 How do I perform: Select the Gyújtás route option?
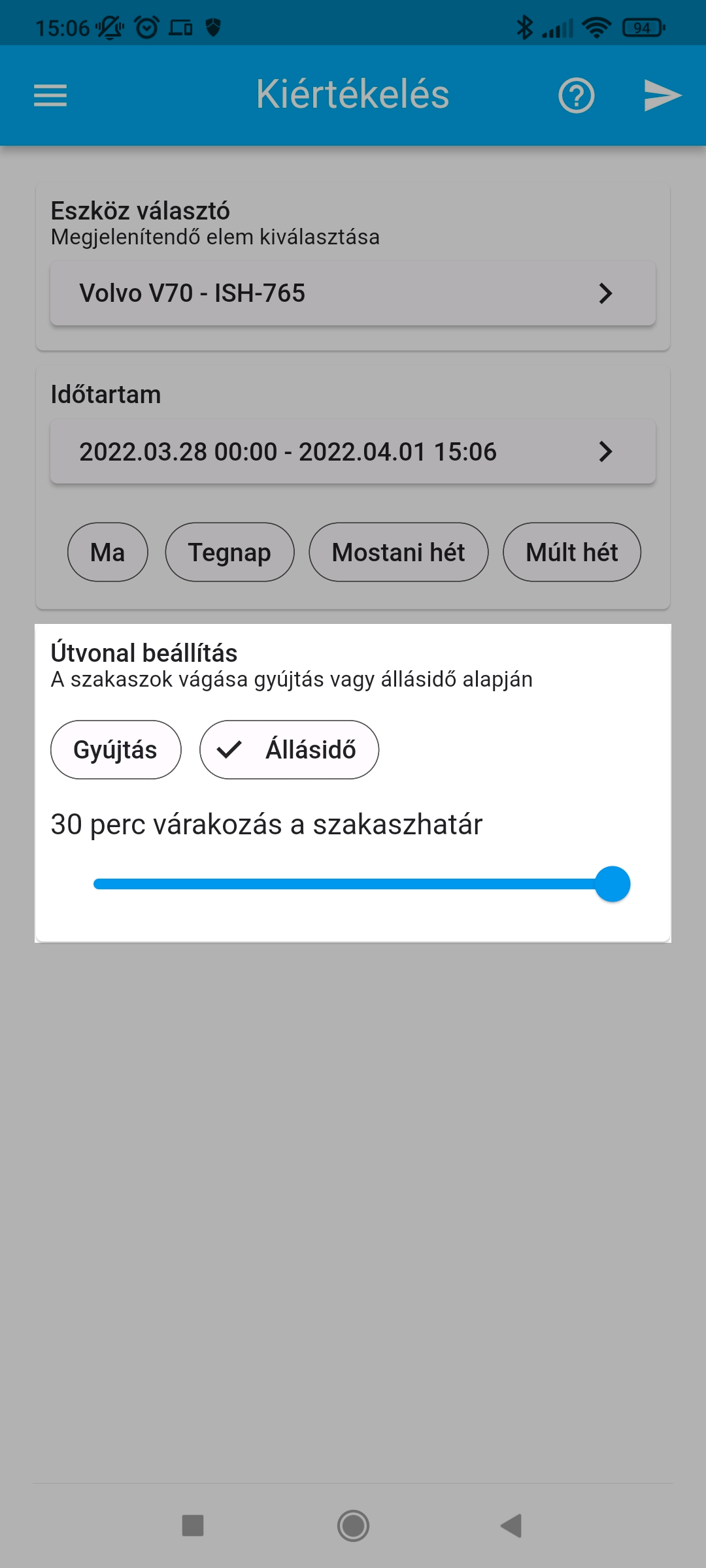tap(116, 750)
